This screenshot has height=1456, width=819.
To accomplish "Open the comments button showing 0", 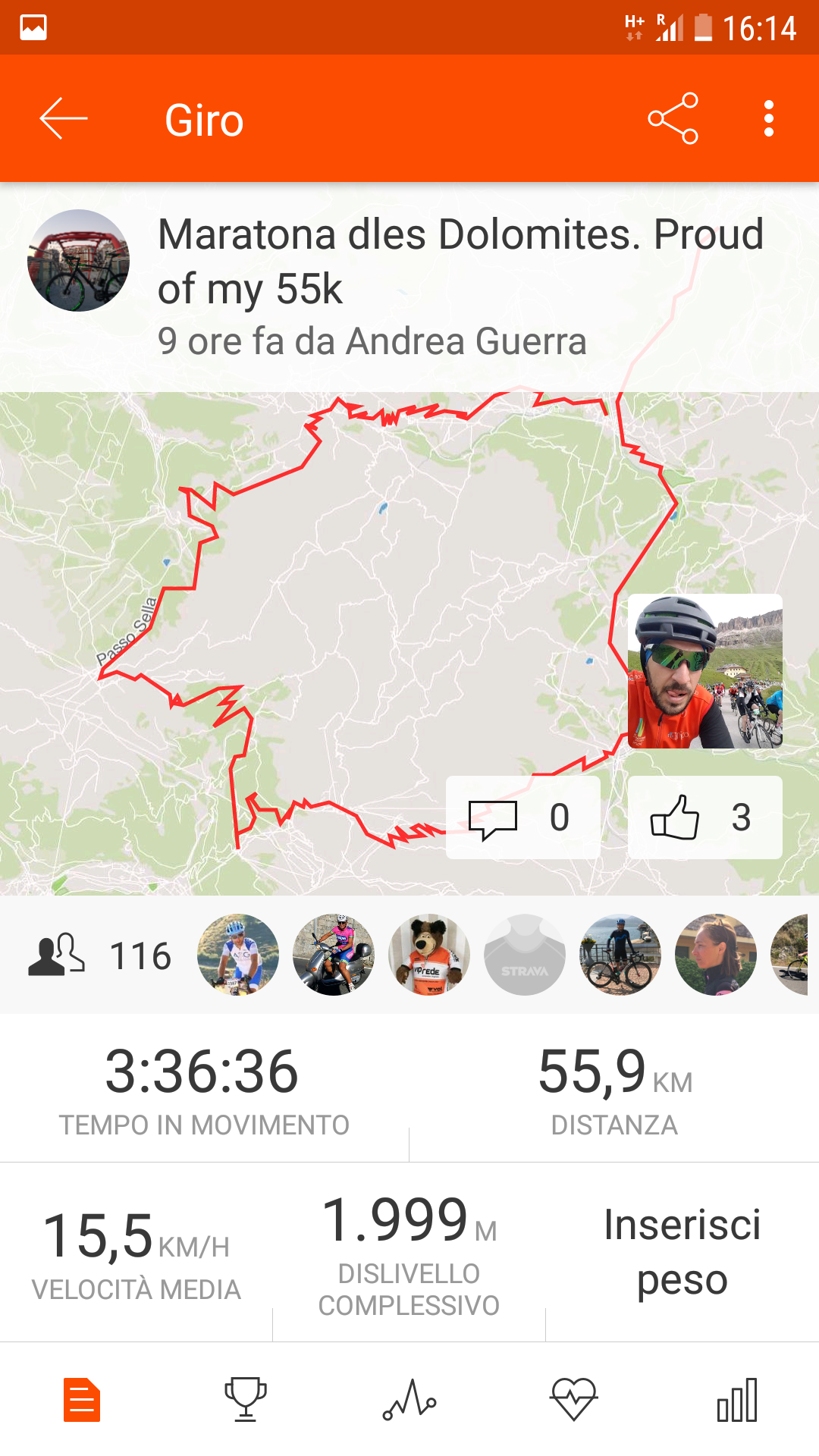I will pyautogui.click(x=522, y=817).
